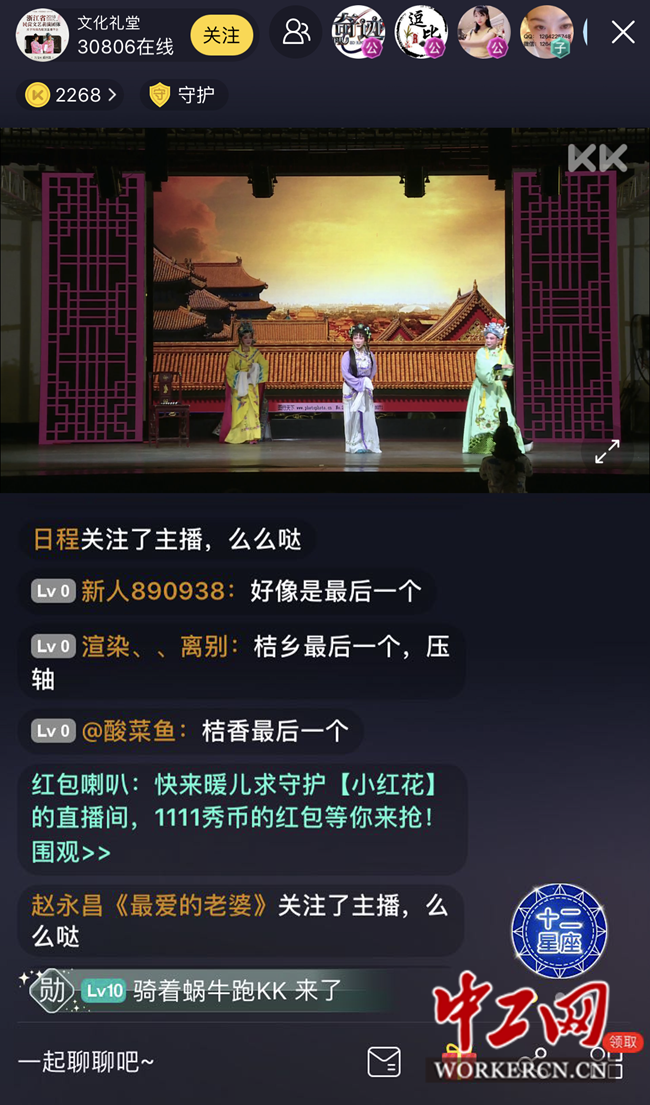The height and width of the screenshot is (1105, 650).
Task: Open the 2268 coin ranking
Action: point(73,95)
